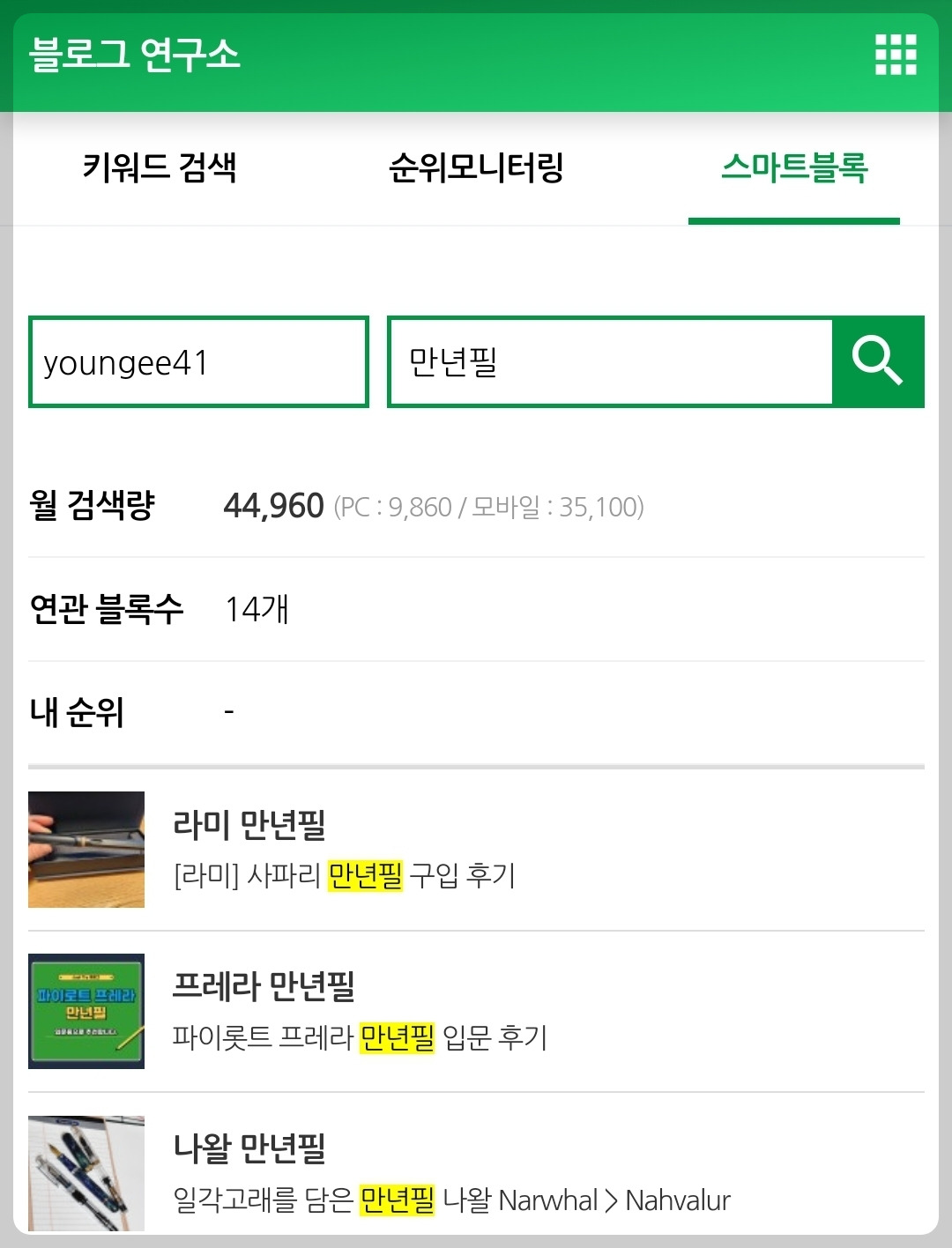This screenshot has height=1248, width=952.
Task: Click the 프레라 만년필 result thumbnail
Action: pos(86,1012)
